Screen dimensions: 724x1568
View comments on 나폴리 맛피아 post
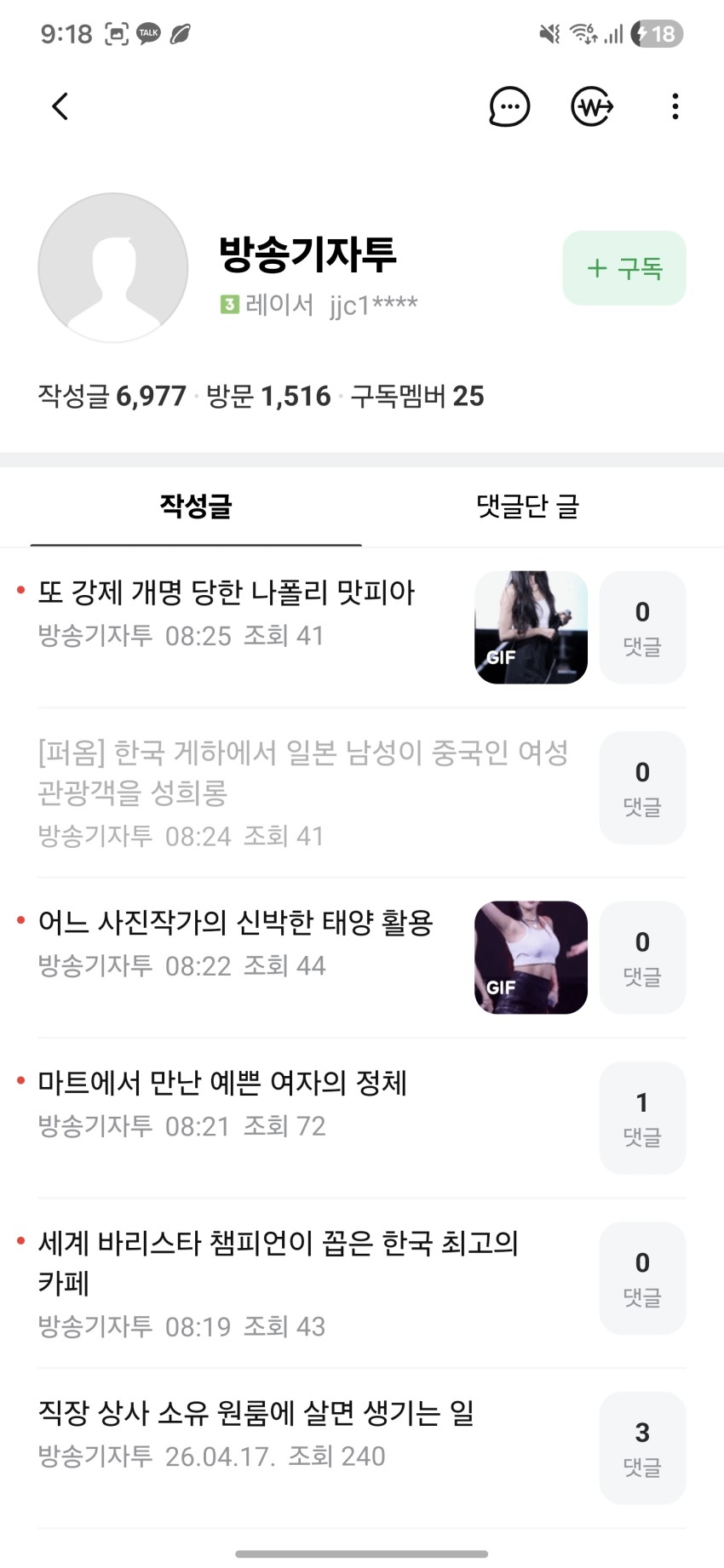pos(642,627)
